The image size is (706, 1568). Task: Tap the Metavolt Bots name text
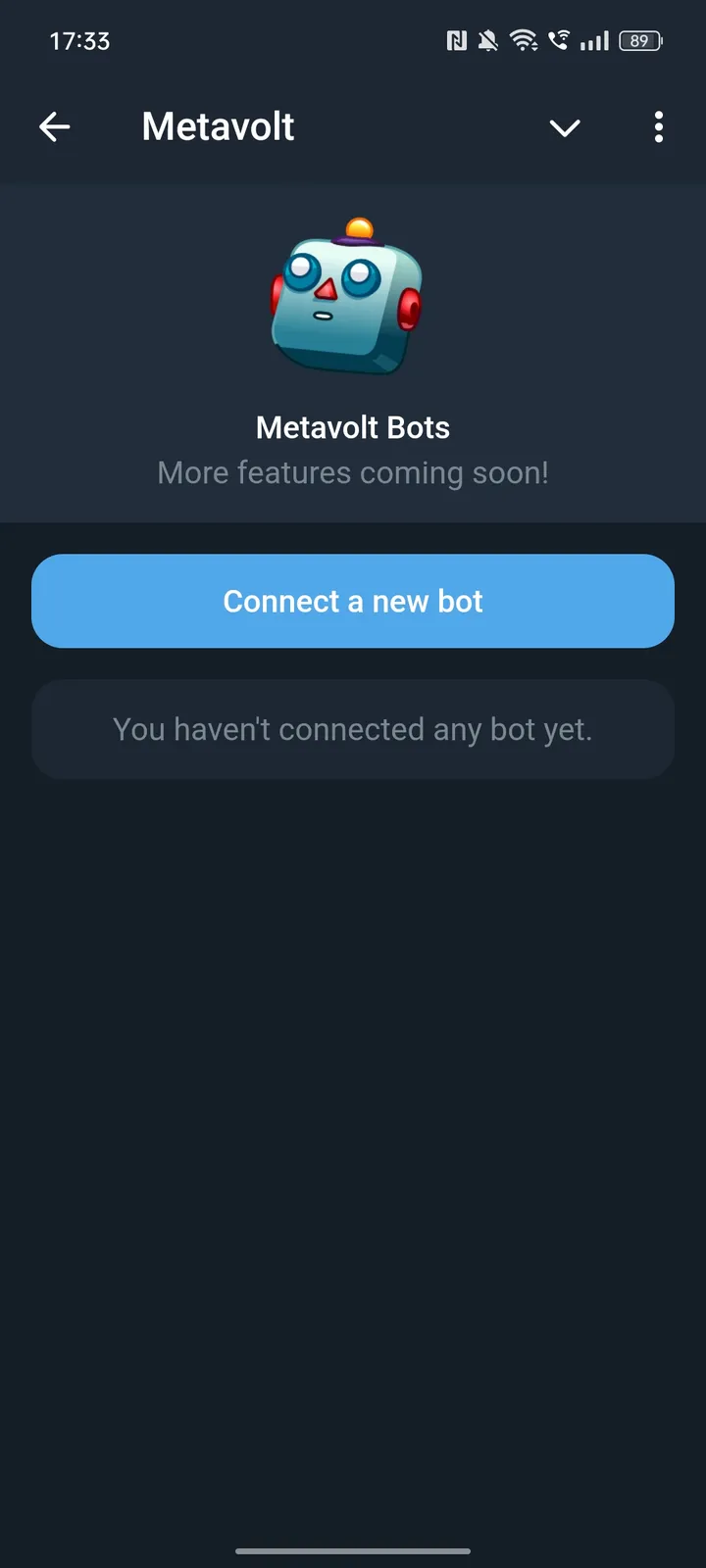(352, 427)
